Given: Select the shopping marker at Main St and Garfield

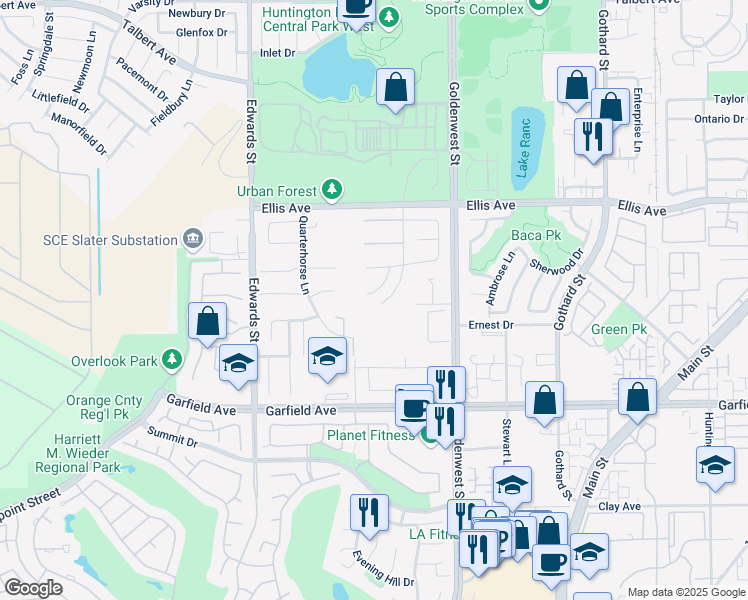Looking at the screenshot, I should click(637, 397).
